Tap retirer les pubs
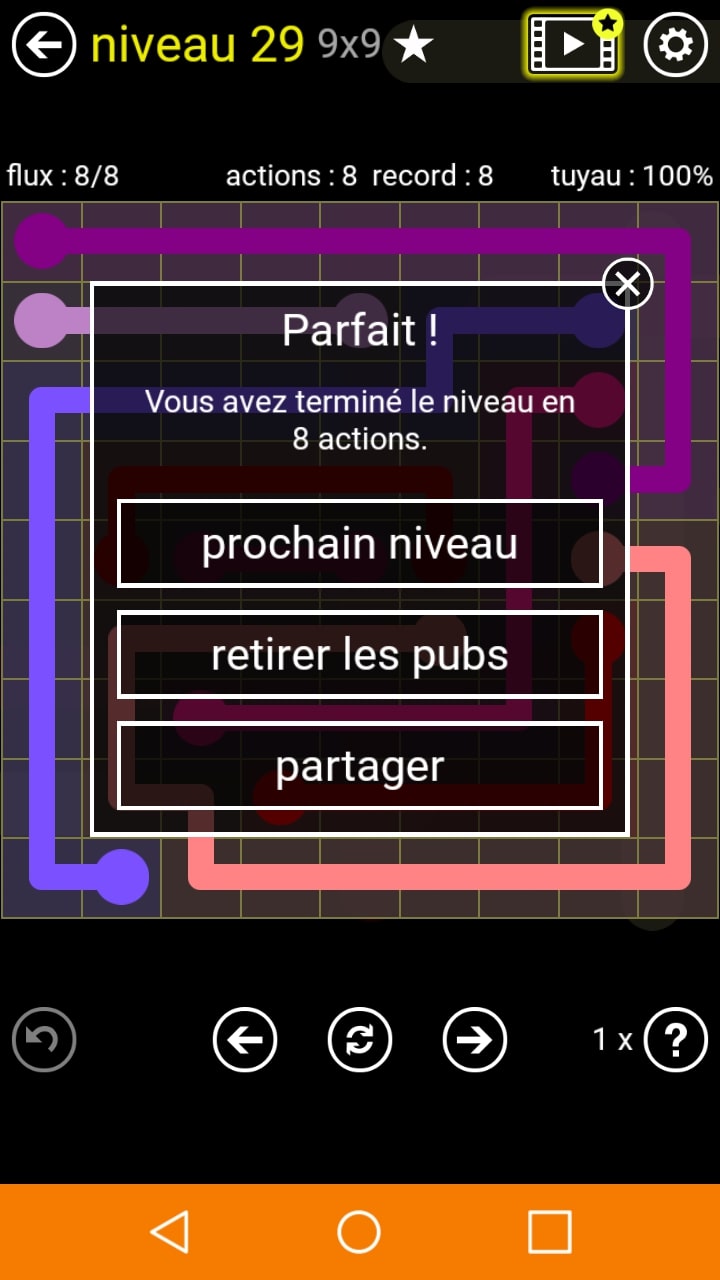The image size is (720, 1280). click(x=360, y=655)
